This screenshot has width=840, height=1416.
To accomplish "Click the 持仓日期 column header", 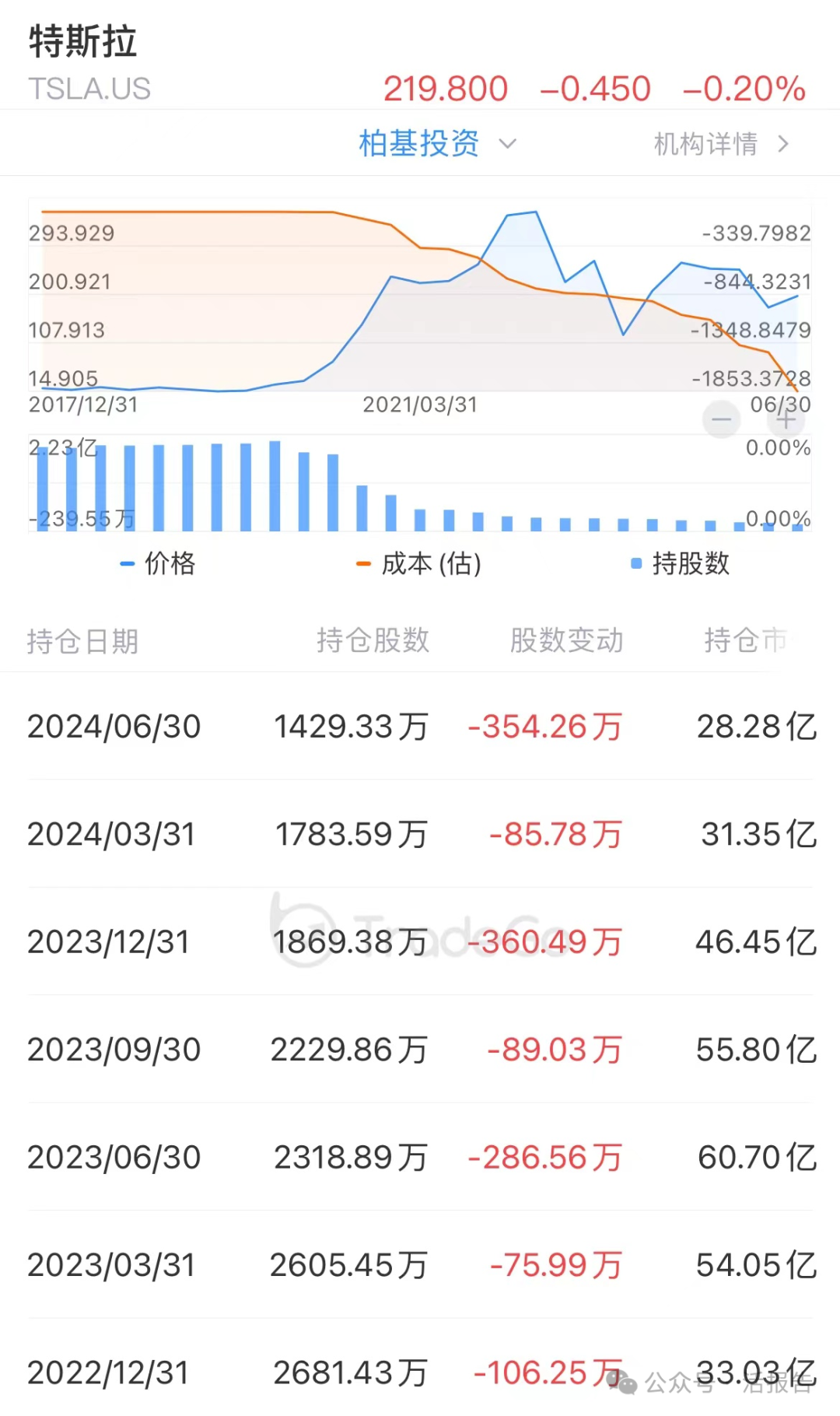I will [83, 640].
